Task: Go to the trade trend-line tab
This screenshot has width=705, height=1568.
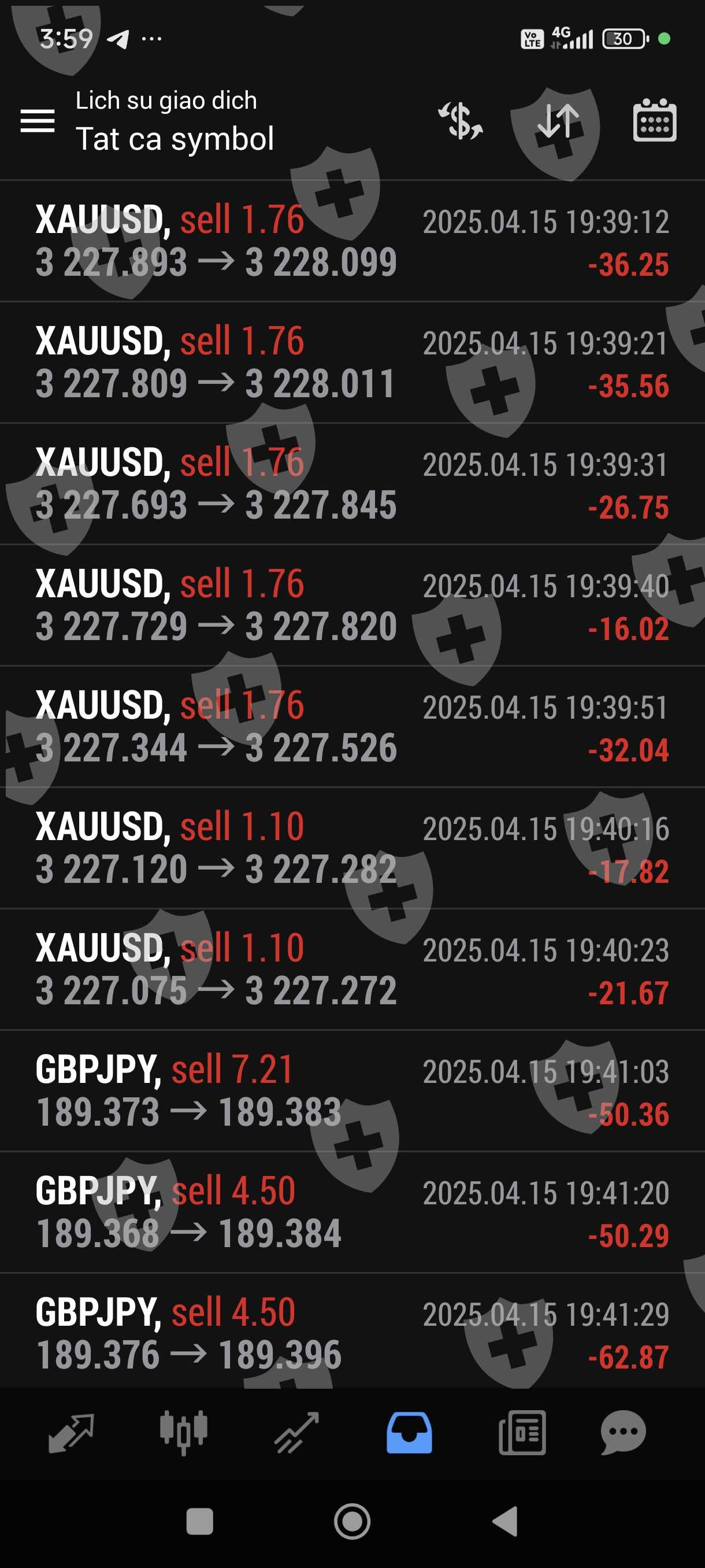Action: click(x=296, y=1433)
